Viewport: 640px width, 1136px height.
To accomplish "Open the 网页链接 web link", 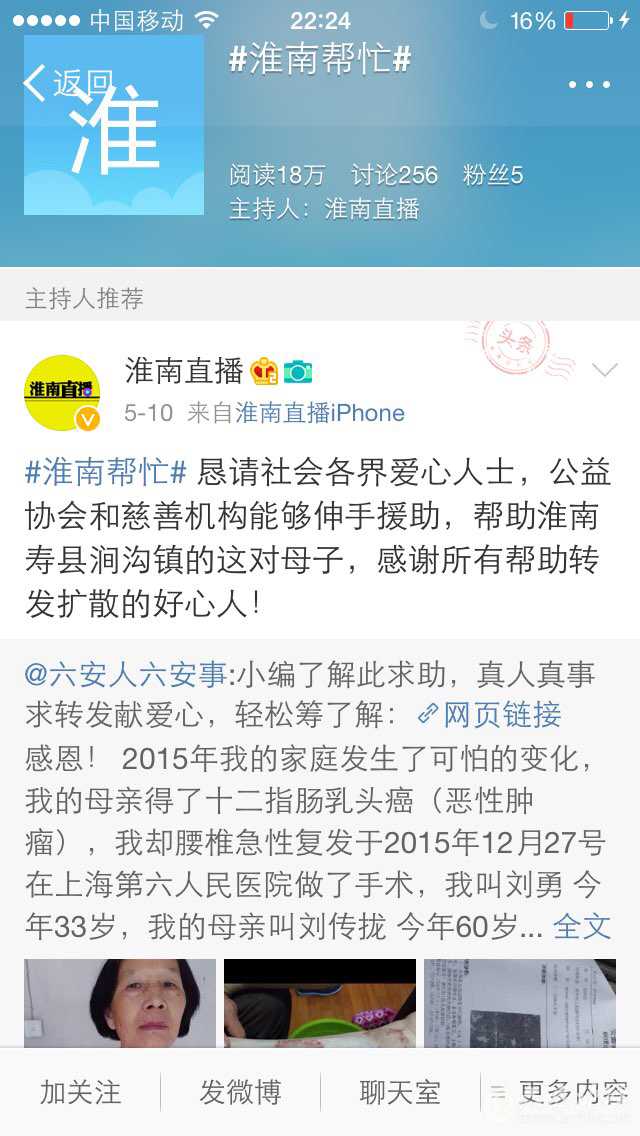I will point(490,714).
